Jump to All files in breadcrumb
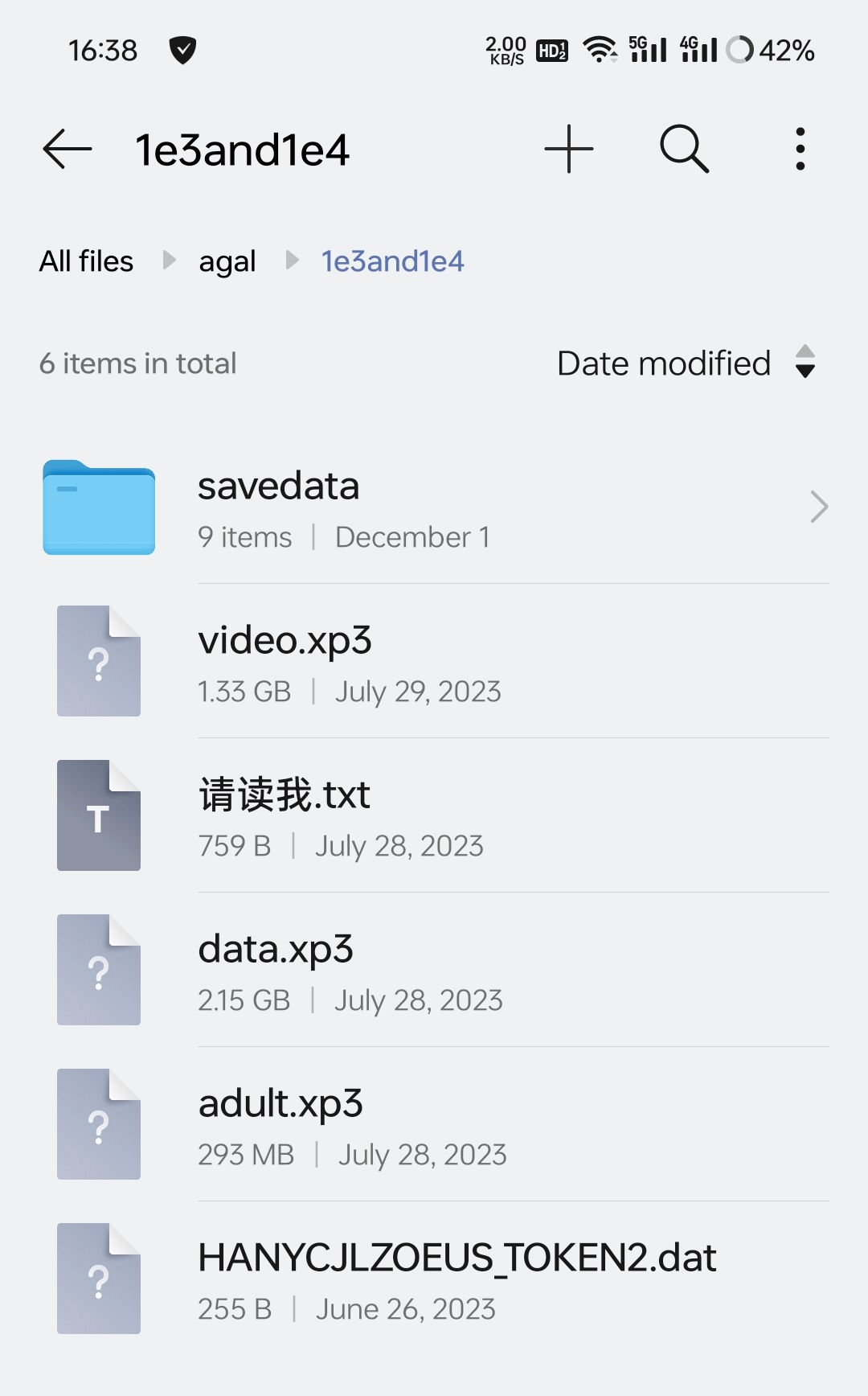 [x=87, y=261]
